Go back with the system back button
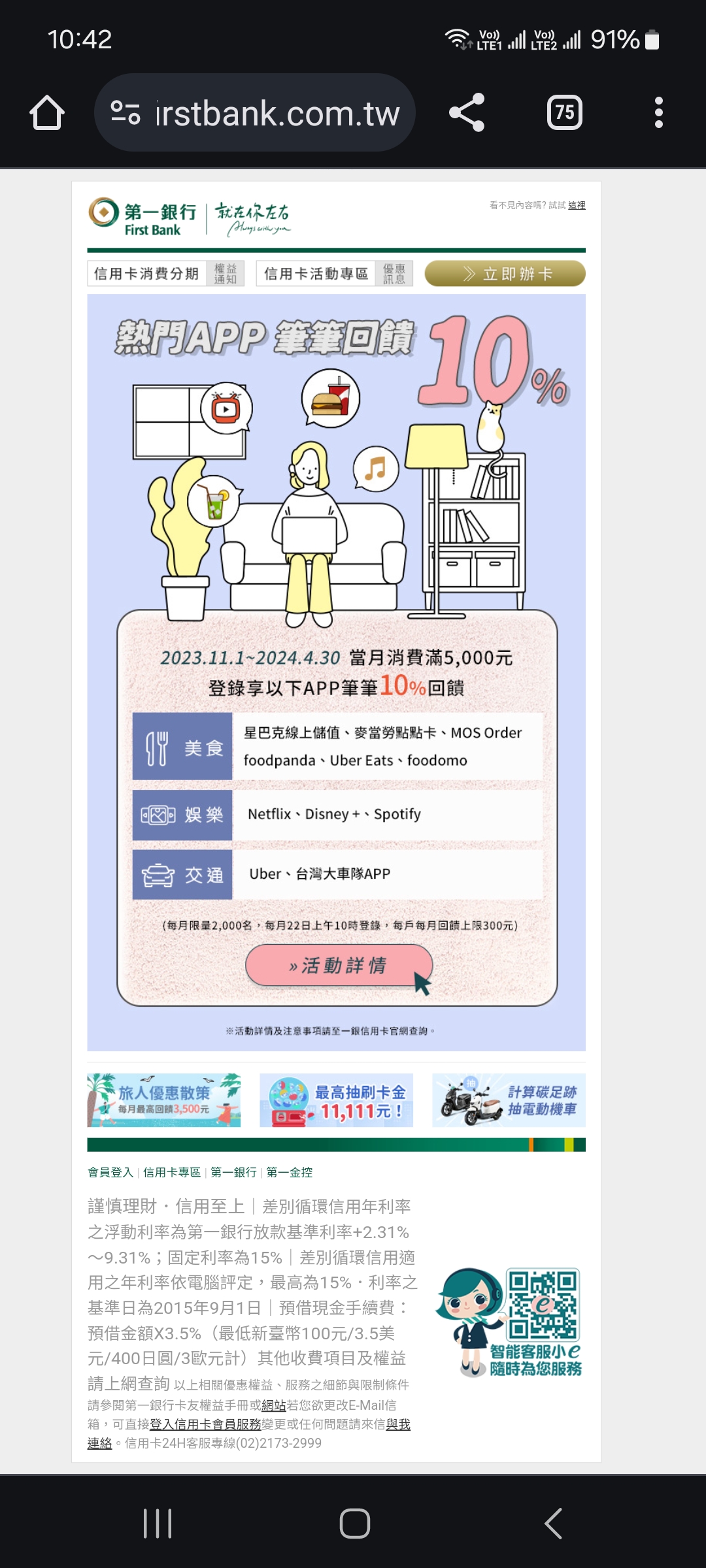The height and width of the screenshot is (1568, 706). point(553,1524)
